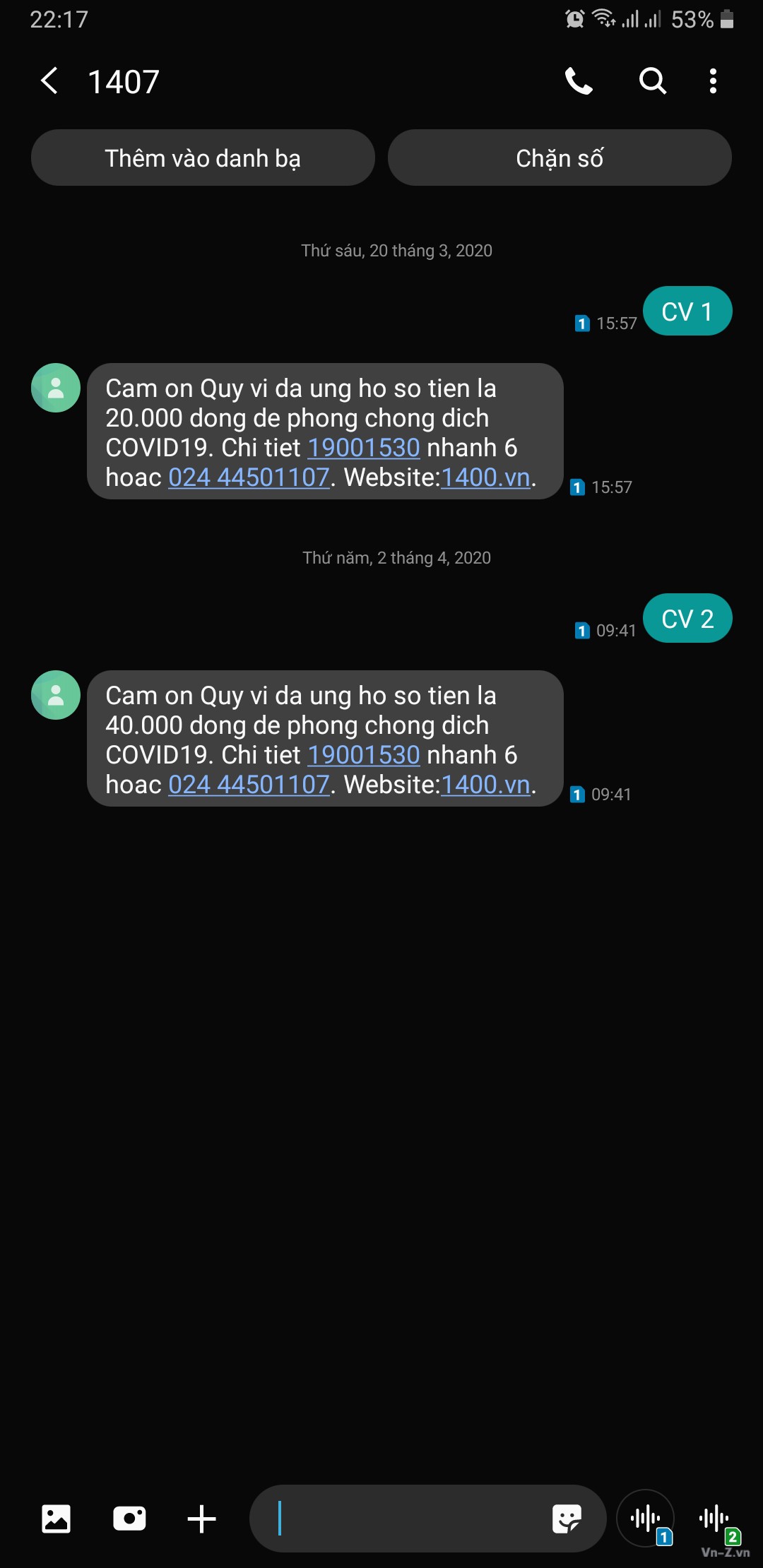Screen dimensions: 763x1568
Task: Open 024 44501107 link in the 40.000 dong message
Action: (x=249, y=785)
